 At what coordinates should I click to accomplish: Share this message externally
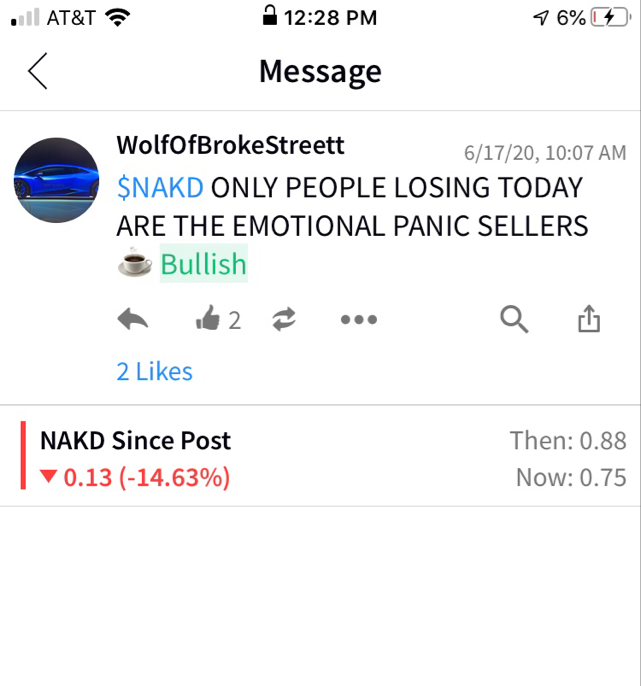pos(589,320)
